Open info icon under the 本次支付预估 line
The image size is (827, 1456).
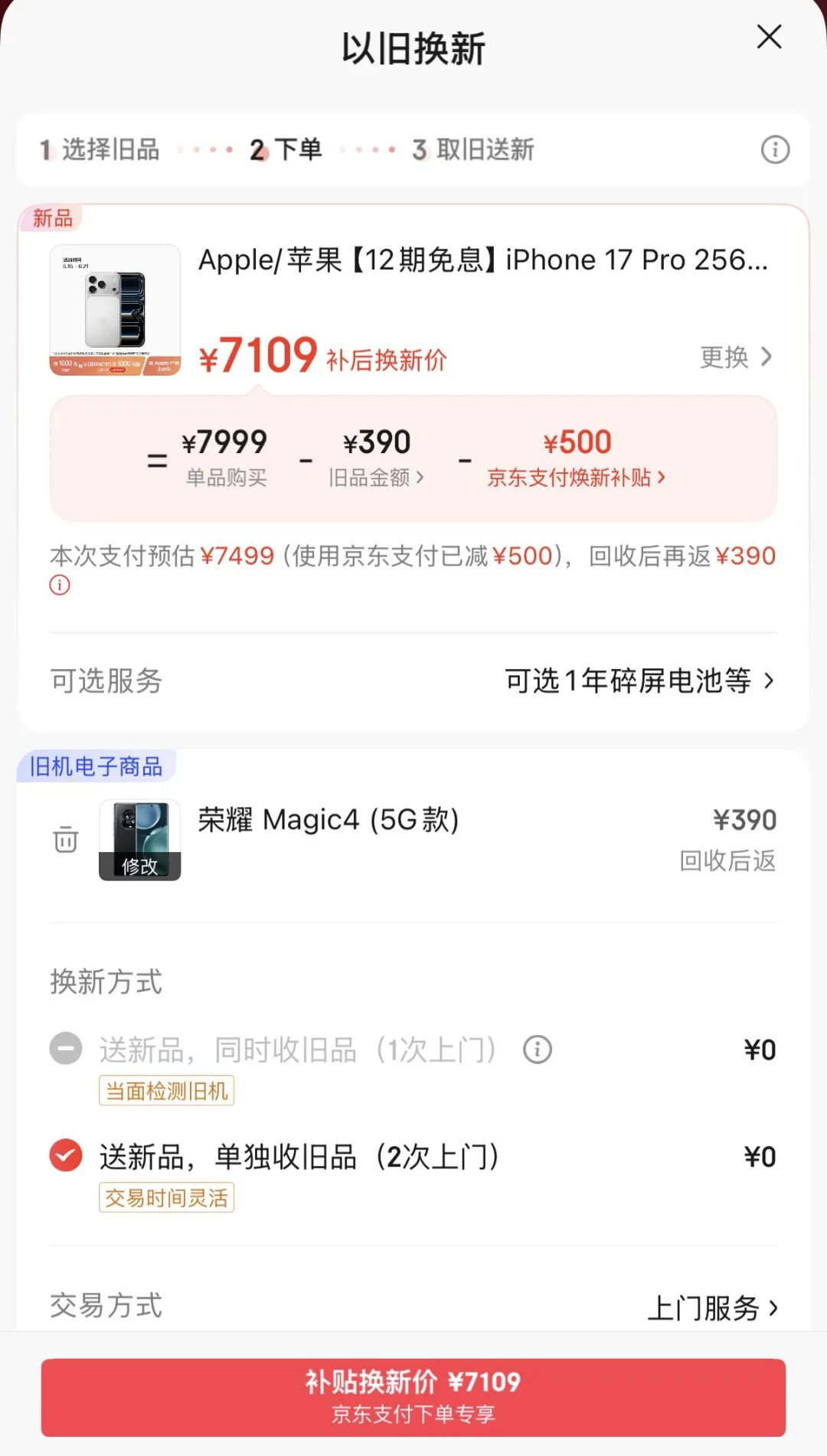60,585
